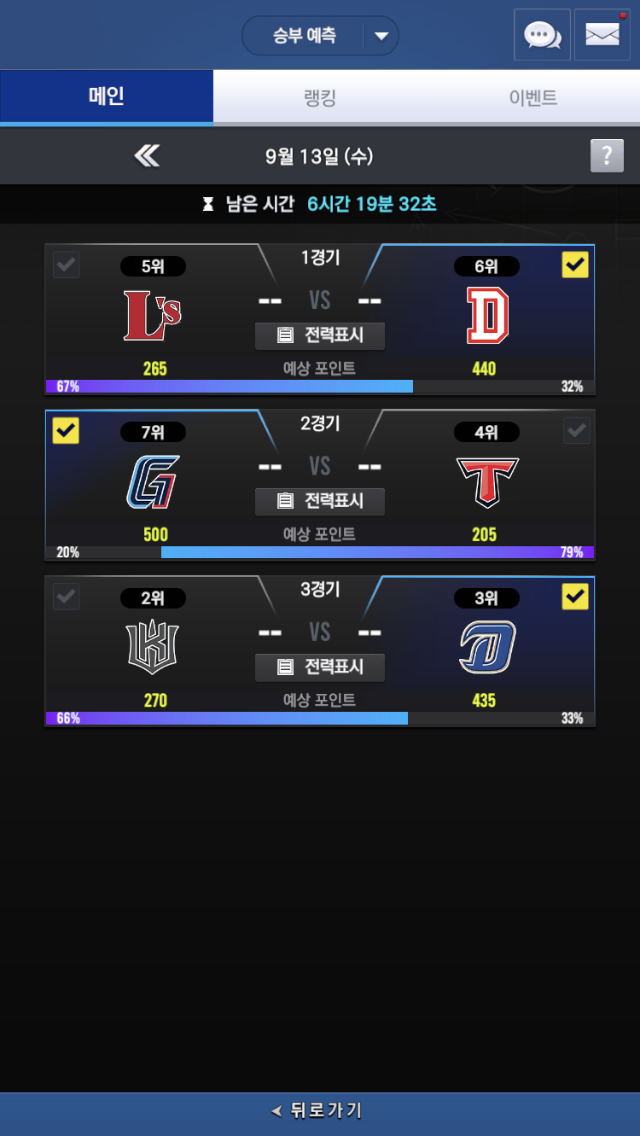Switch to the 이벤트 tab

tap(532, 97)
